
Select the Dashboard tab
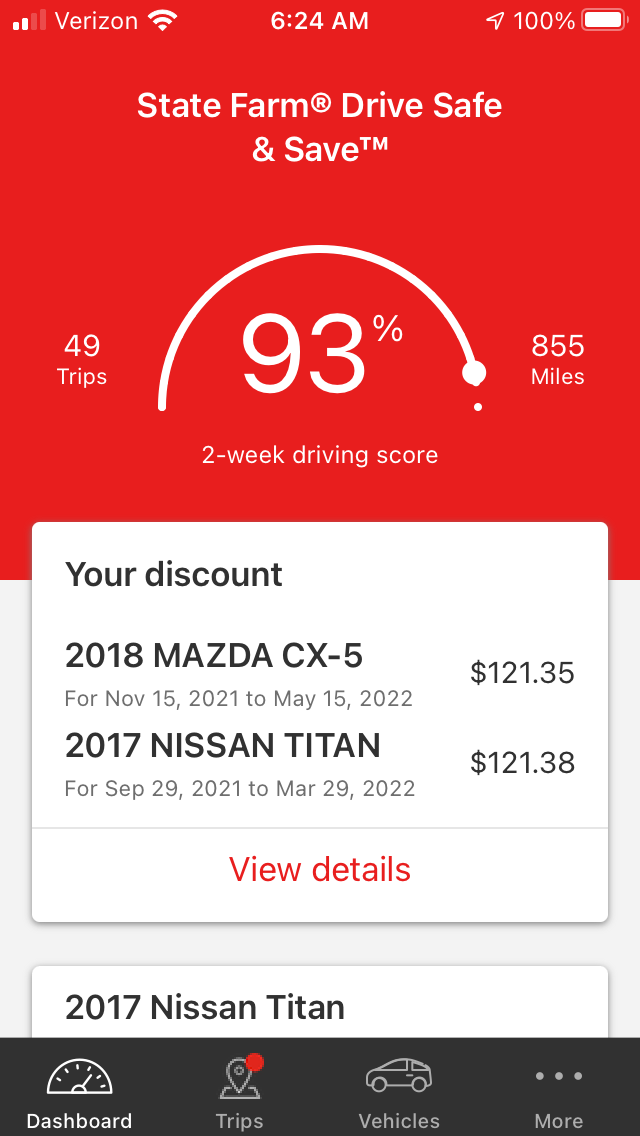[x=80, y=1092]
